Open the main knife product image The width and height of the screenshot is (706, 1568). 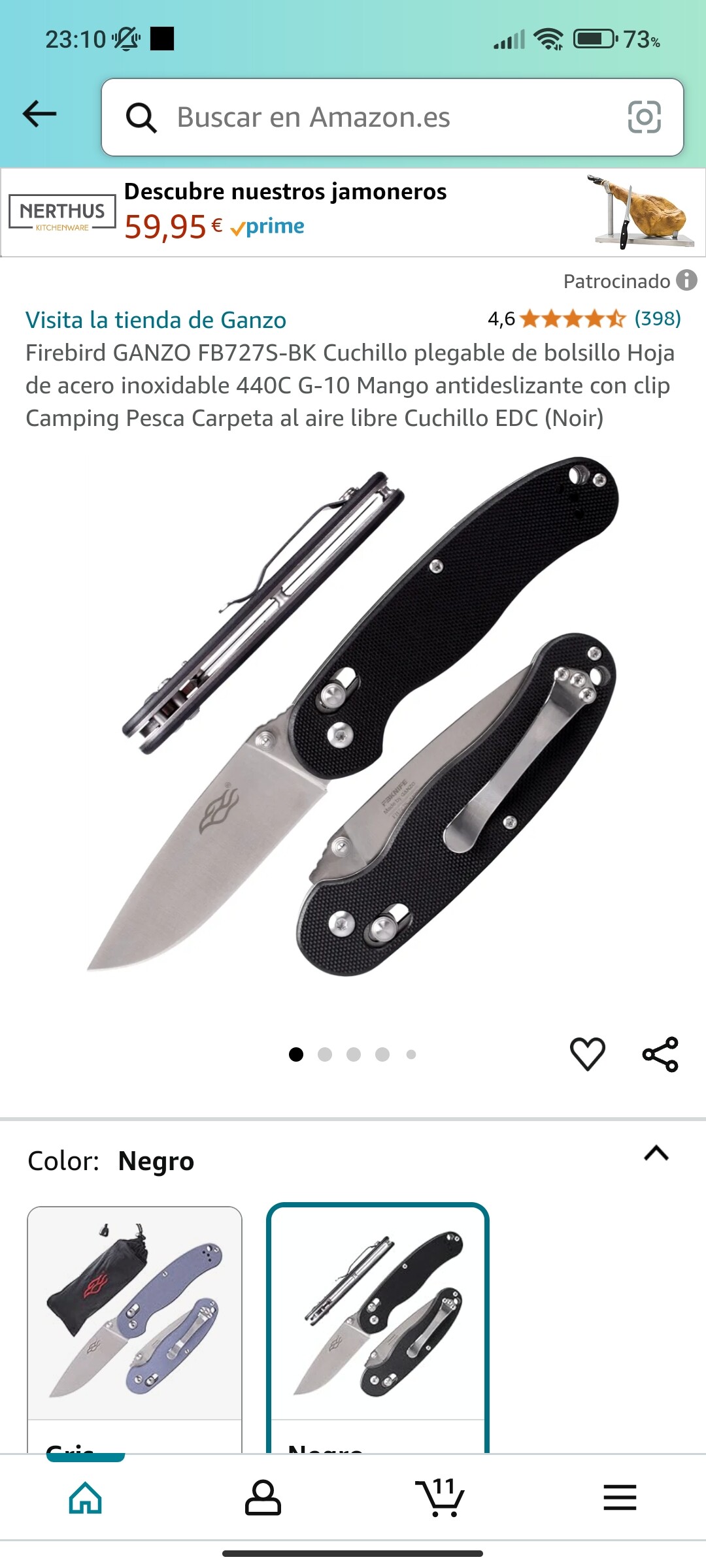pyautogui.click(x=353, y=719)
